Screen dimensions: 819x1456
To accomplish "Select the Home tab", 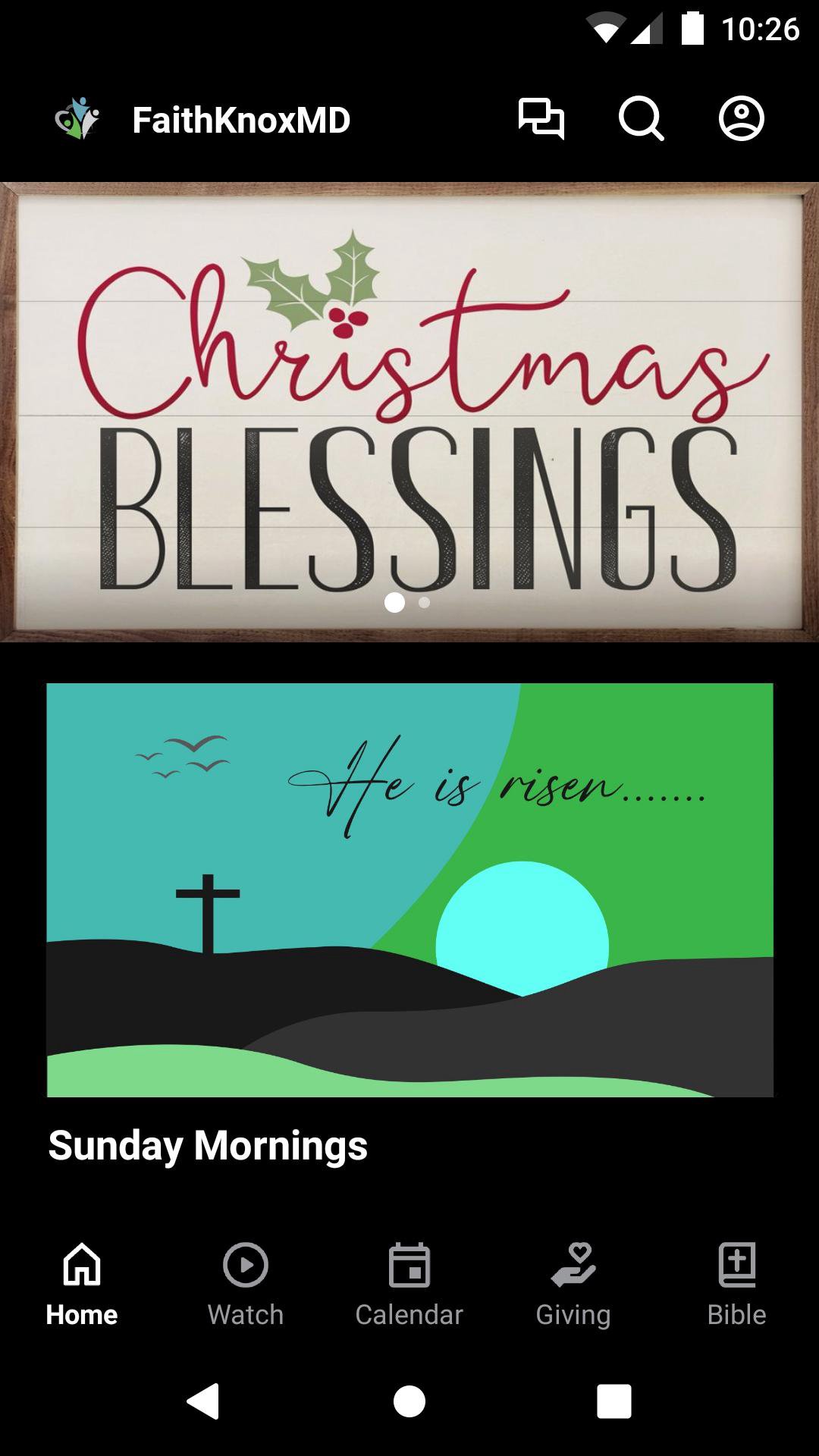I will (82, 1280).
